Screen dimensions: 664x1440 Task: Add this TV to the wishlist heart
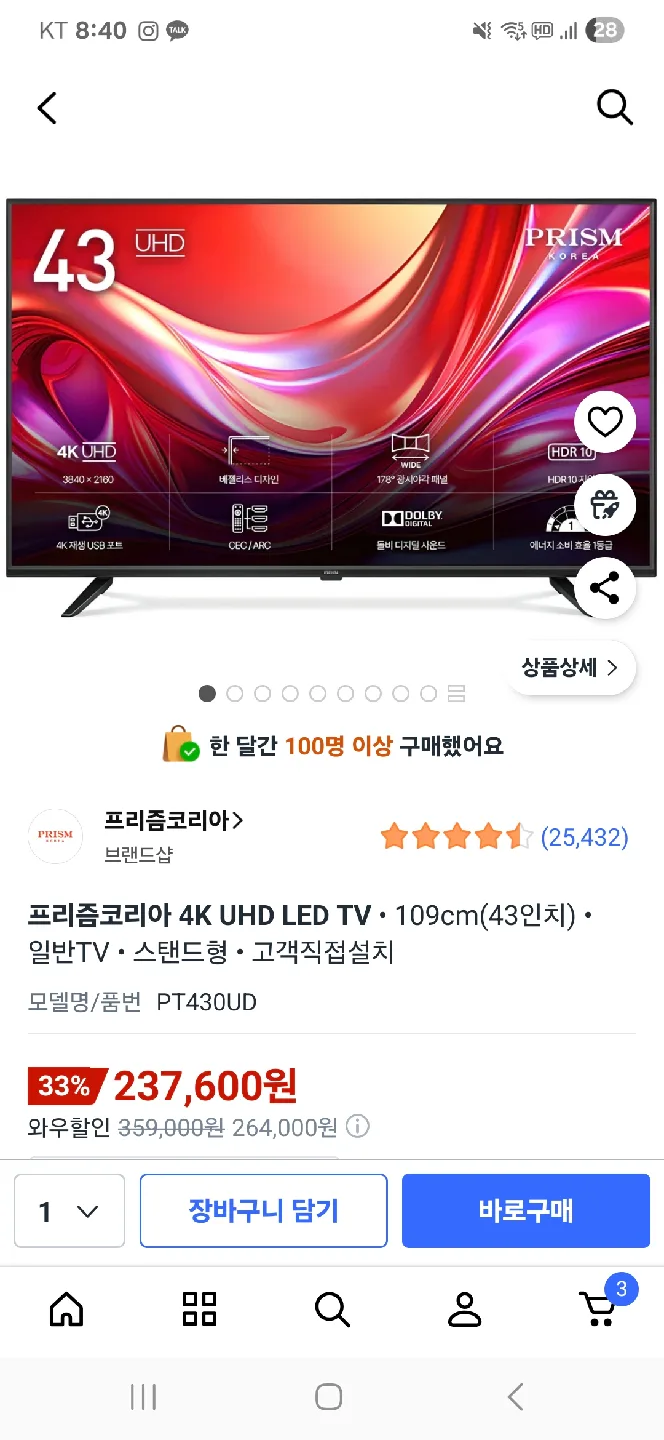[x=604, y=423]
